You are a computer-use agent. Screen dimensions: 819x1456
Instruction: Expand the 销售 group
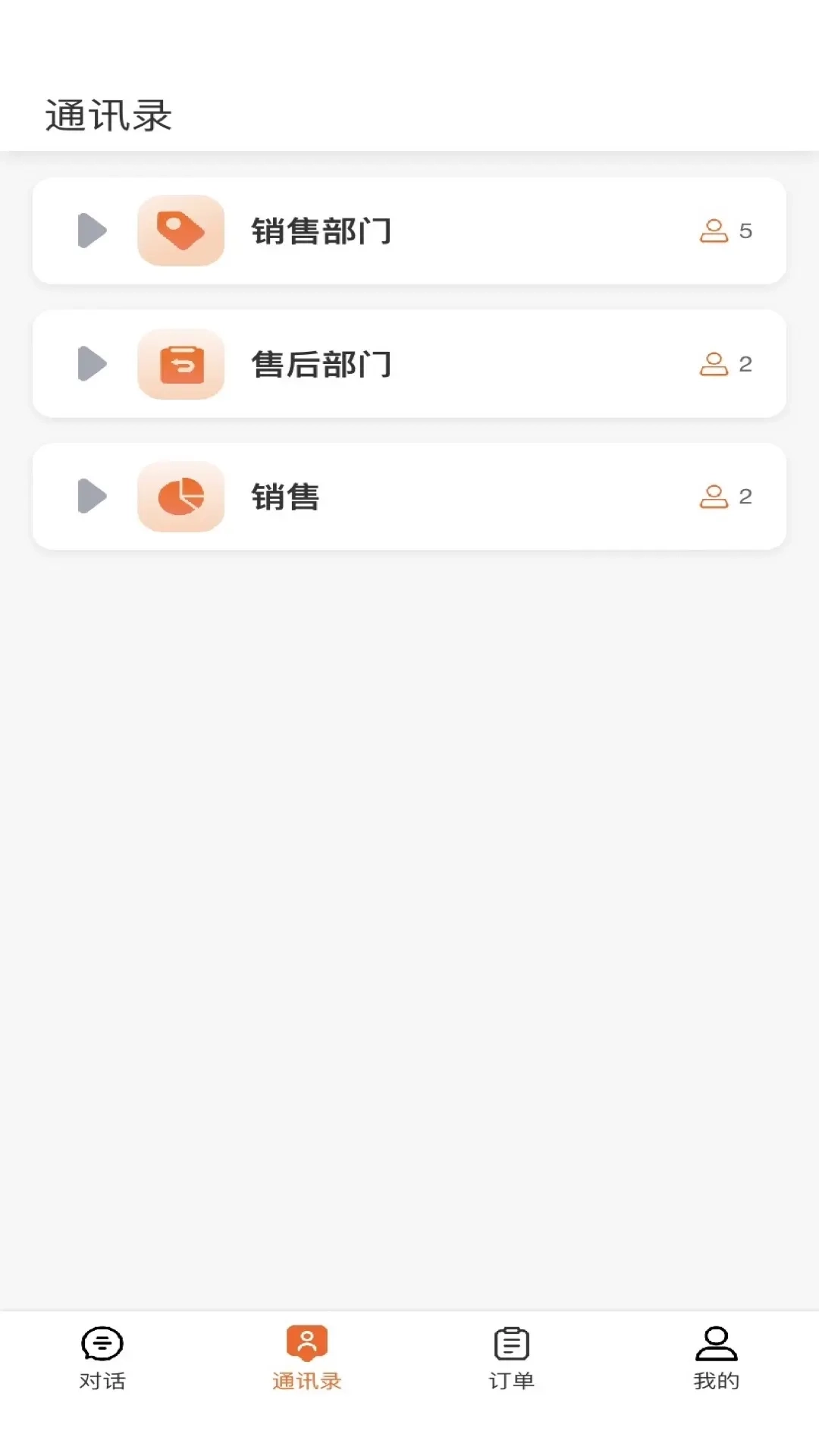tap(93, 497)
